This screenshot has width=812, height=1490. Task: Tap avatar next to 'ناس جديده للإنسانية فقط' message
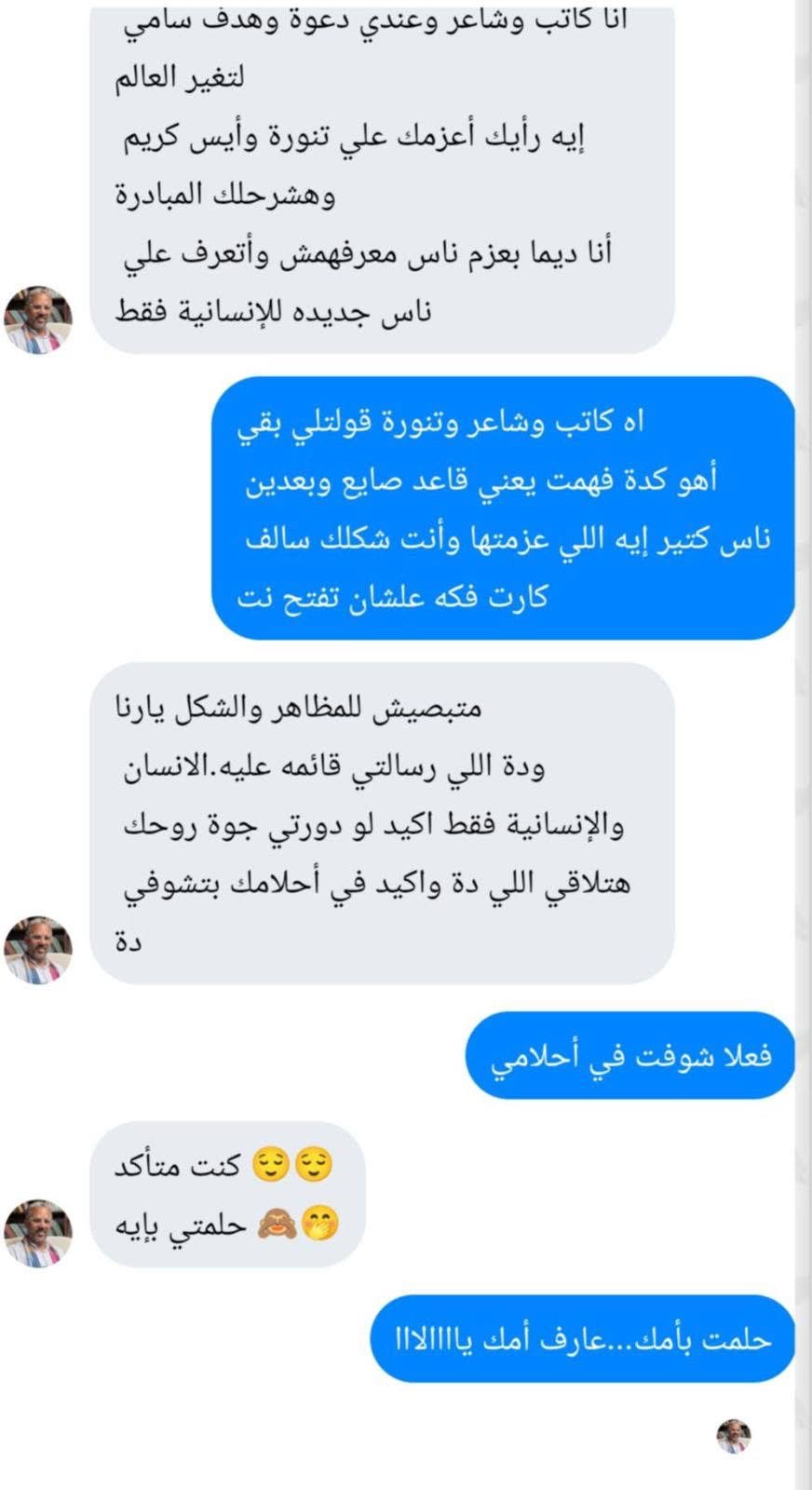pyautogui.click(x=38, y=319)
